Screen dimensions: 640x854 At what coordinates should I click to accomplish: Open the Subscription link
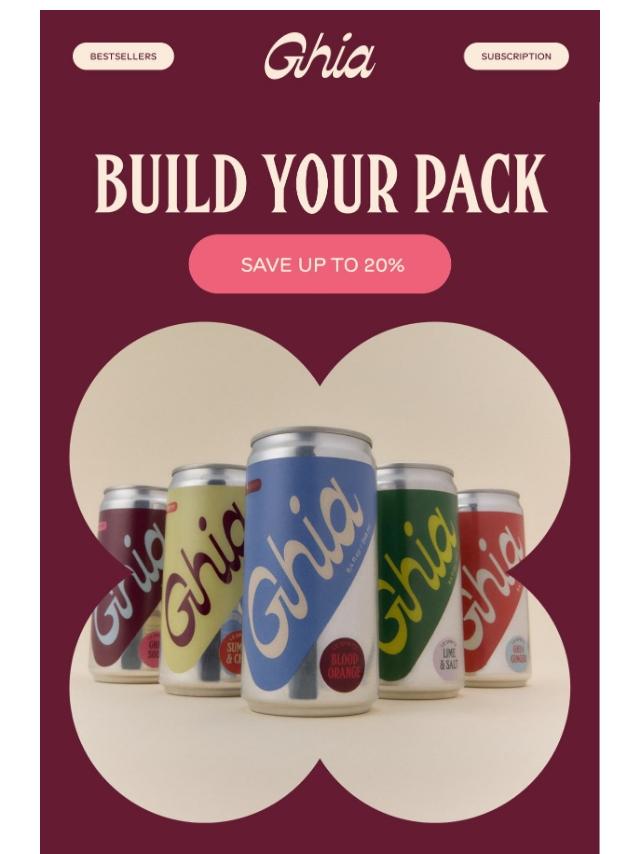click(516, 57)
